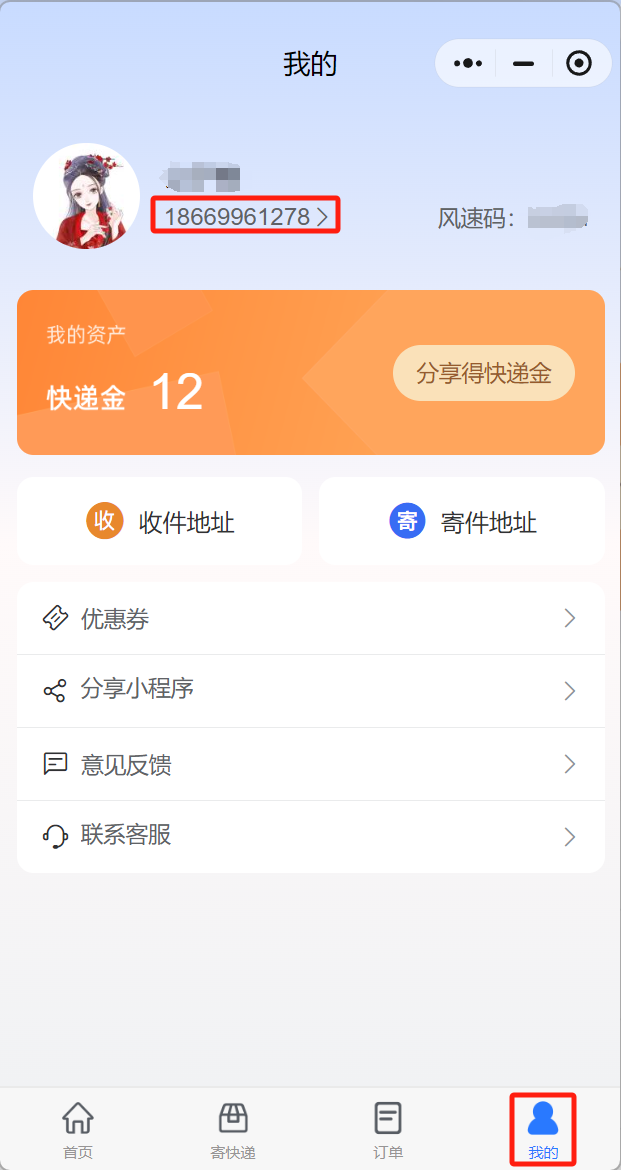Select the 我的 profile tab
The image size is (621, 1170).
tap(543, 1130)
